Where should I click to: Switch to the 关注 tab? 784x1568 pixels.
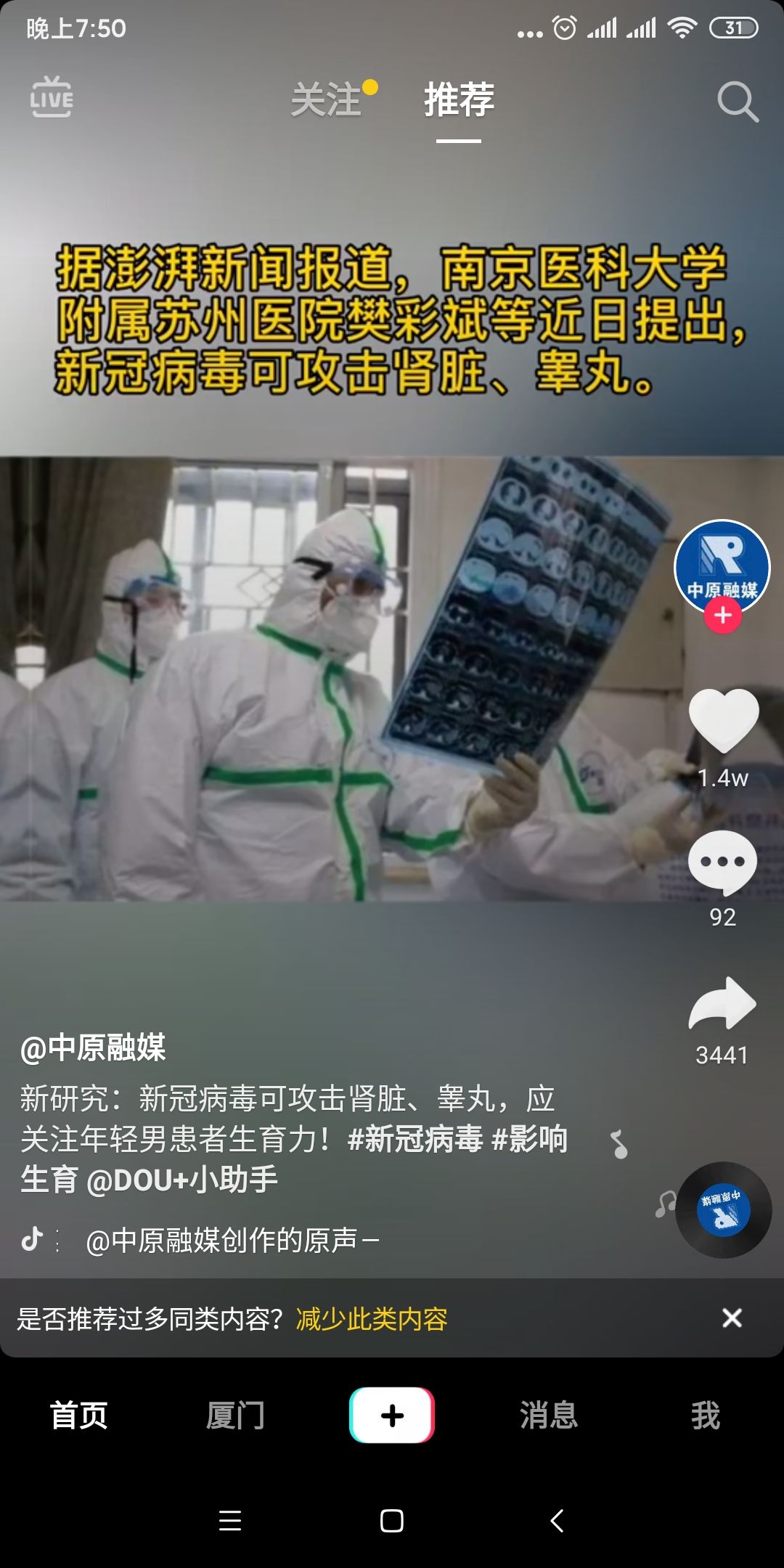[x=326, y=100]
